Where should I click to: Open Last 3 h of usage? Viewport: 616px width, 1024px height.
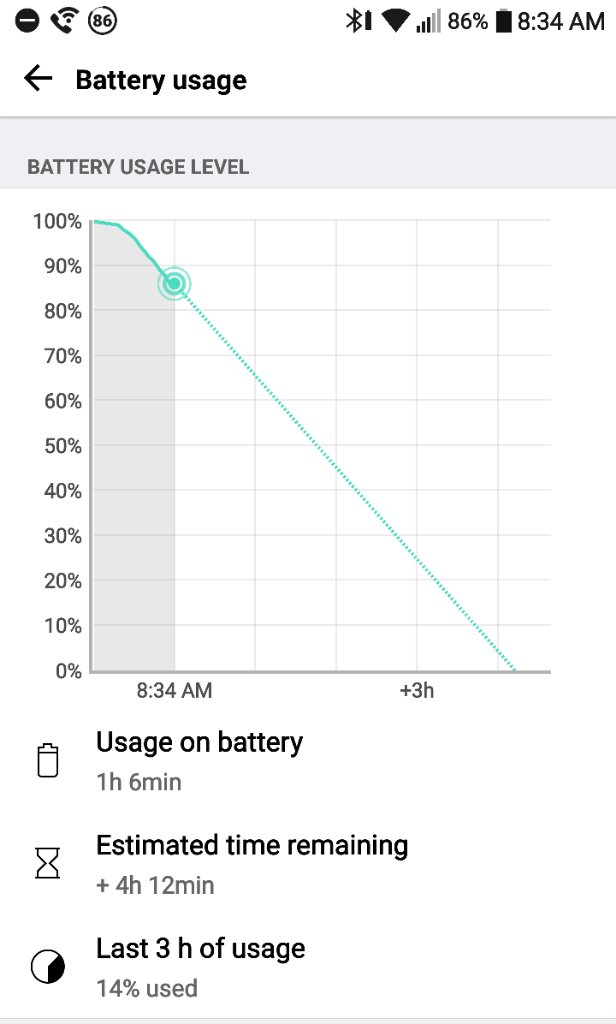click(x=200, y=967)
